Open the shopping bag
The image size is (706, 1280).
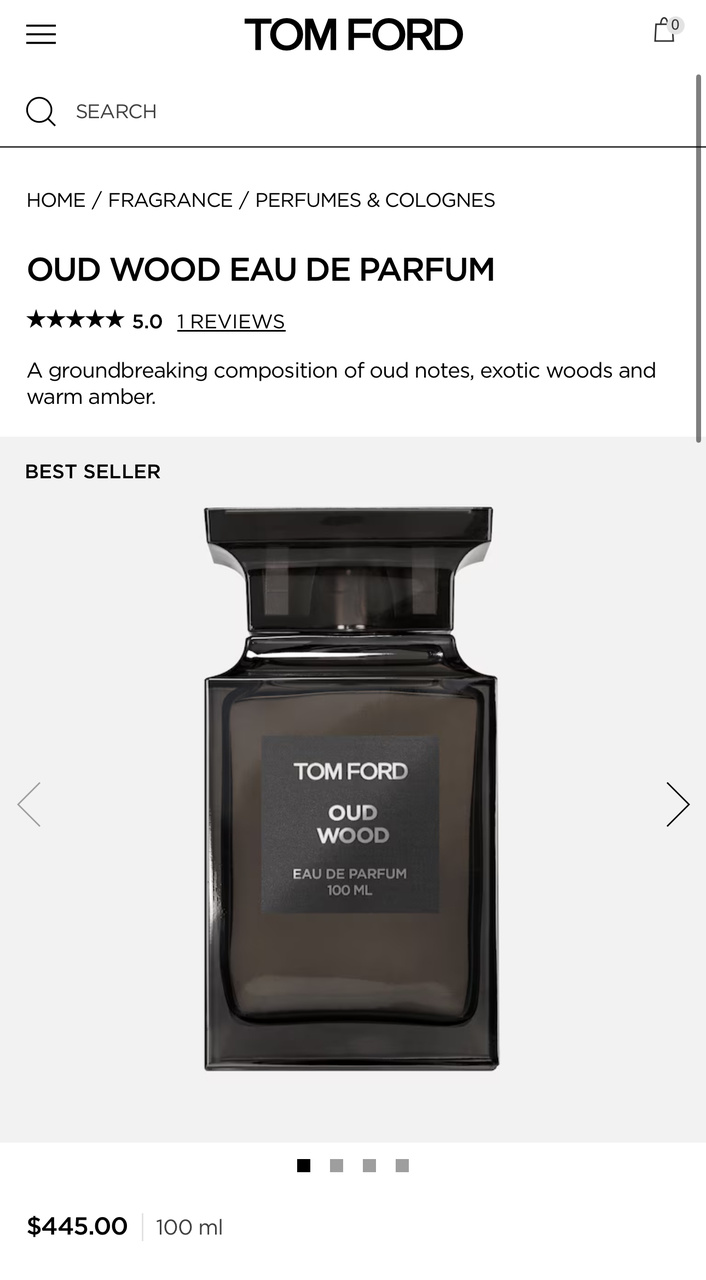click(665, 31)
